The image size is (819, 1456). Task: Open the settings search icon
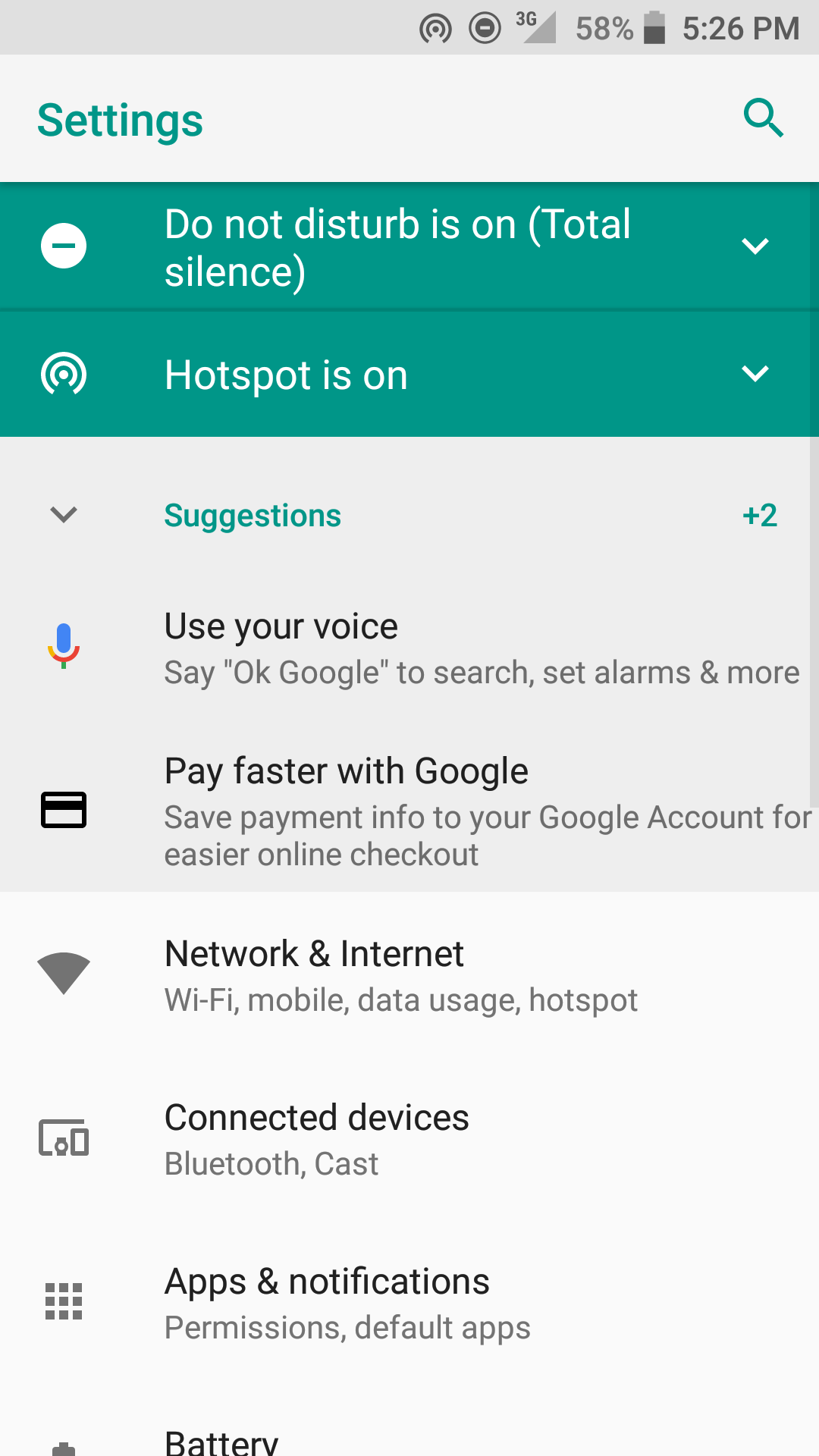tap(763, 118)
